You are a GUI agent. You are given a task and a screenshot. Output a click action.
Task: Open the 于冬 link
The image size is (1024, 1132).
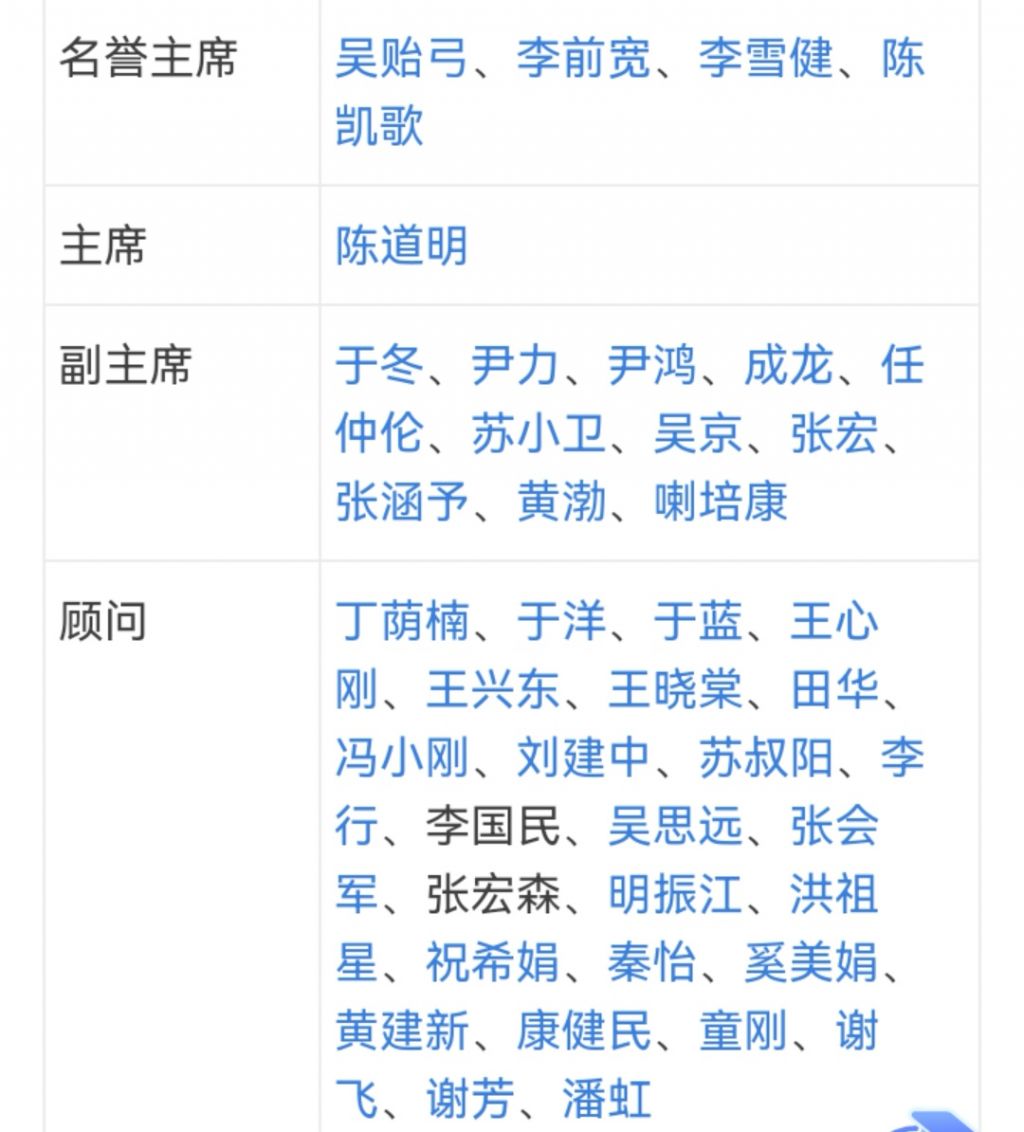coord(379,366)
